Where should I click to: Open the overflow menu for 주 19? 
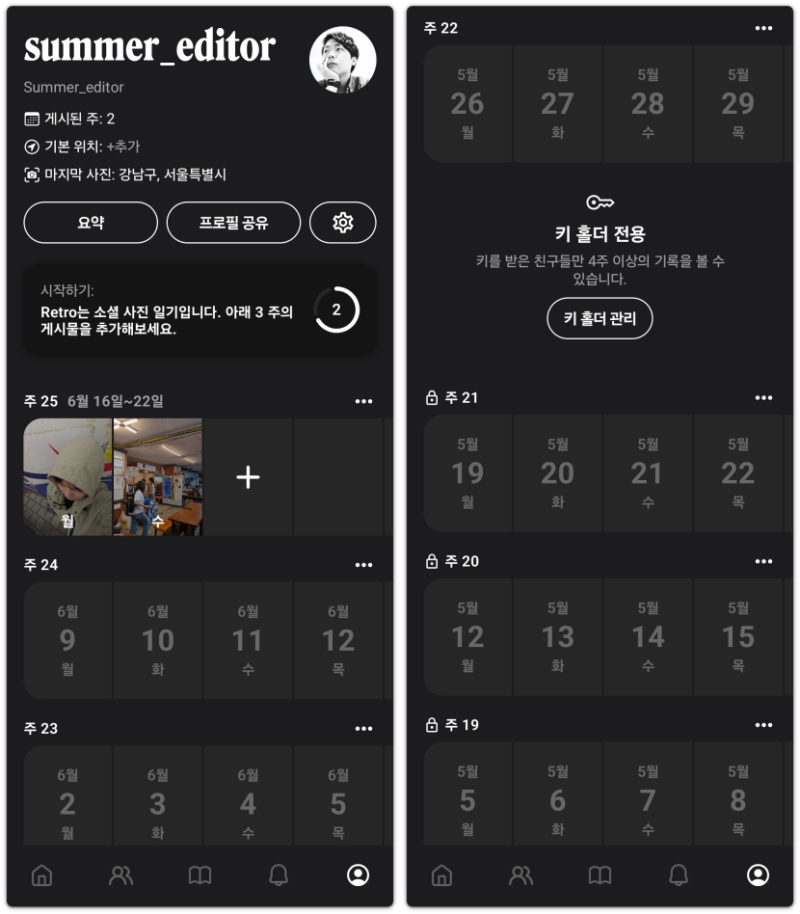click(x=763, y=725)
